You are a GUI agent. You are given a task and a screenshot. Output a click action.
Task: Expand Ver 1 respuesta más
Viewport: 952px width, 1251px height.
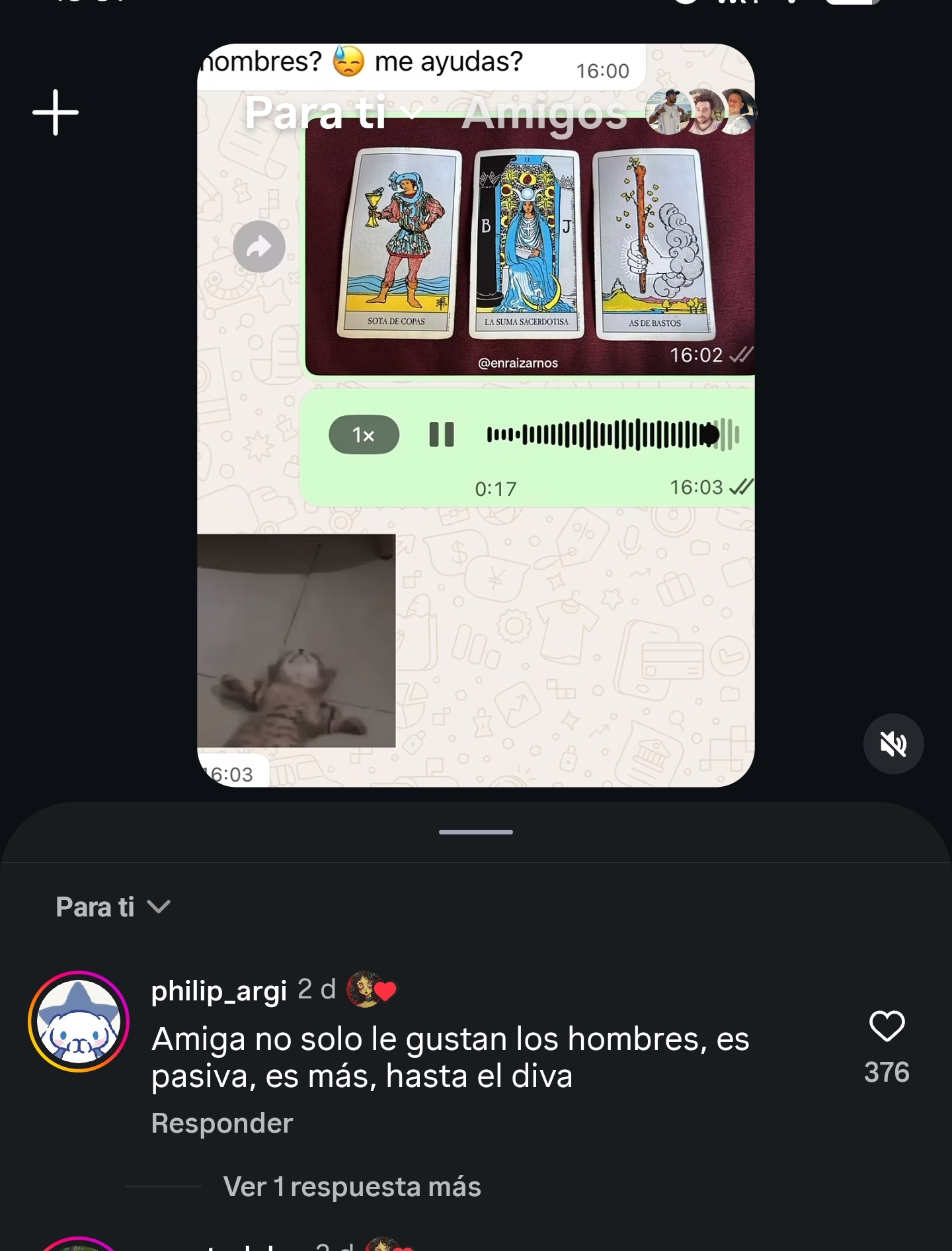(352, 1187)
